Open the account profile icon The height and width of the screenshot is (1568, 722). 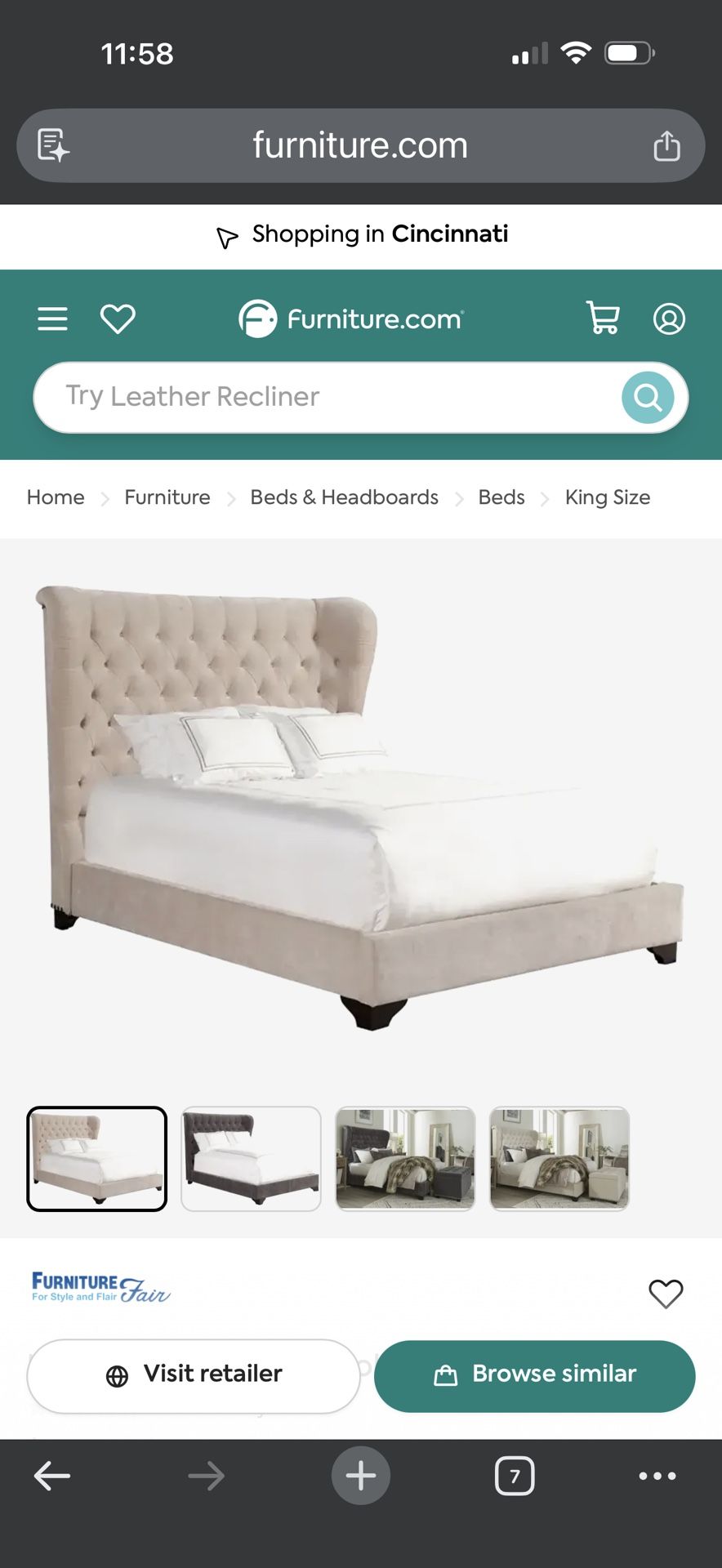pyautogui.click(x=670, y=318)
